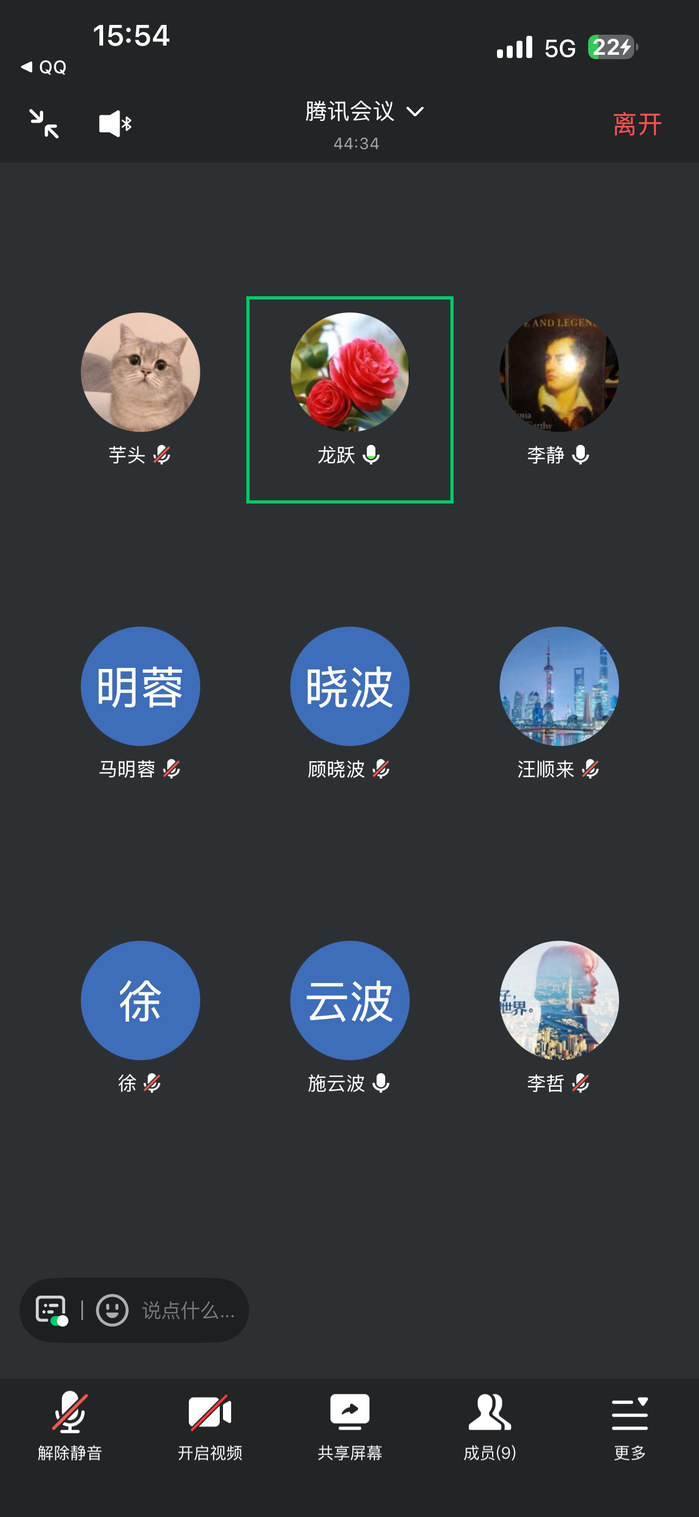Turn on camera with 开启视频
This screenshot has width=699, height=1517.
(x=210, y=1425)
